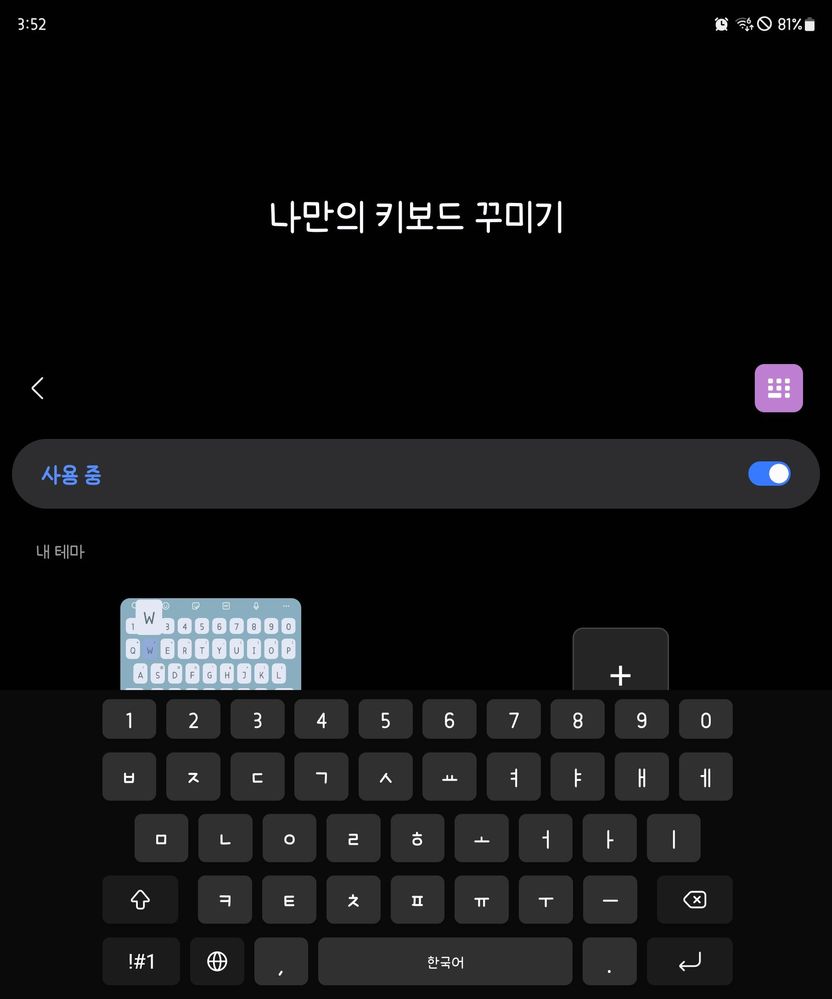Turn off the 사용 중 switch
832x999 pixels.
769,474
